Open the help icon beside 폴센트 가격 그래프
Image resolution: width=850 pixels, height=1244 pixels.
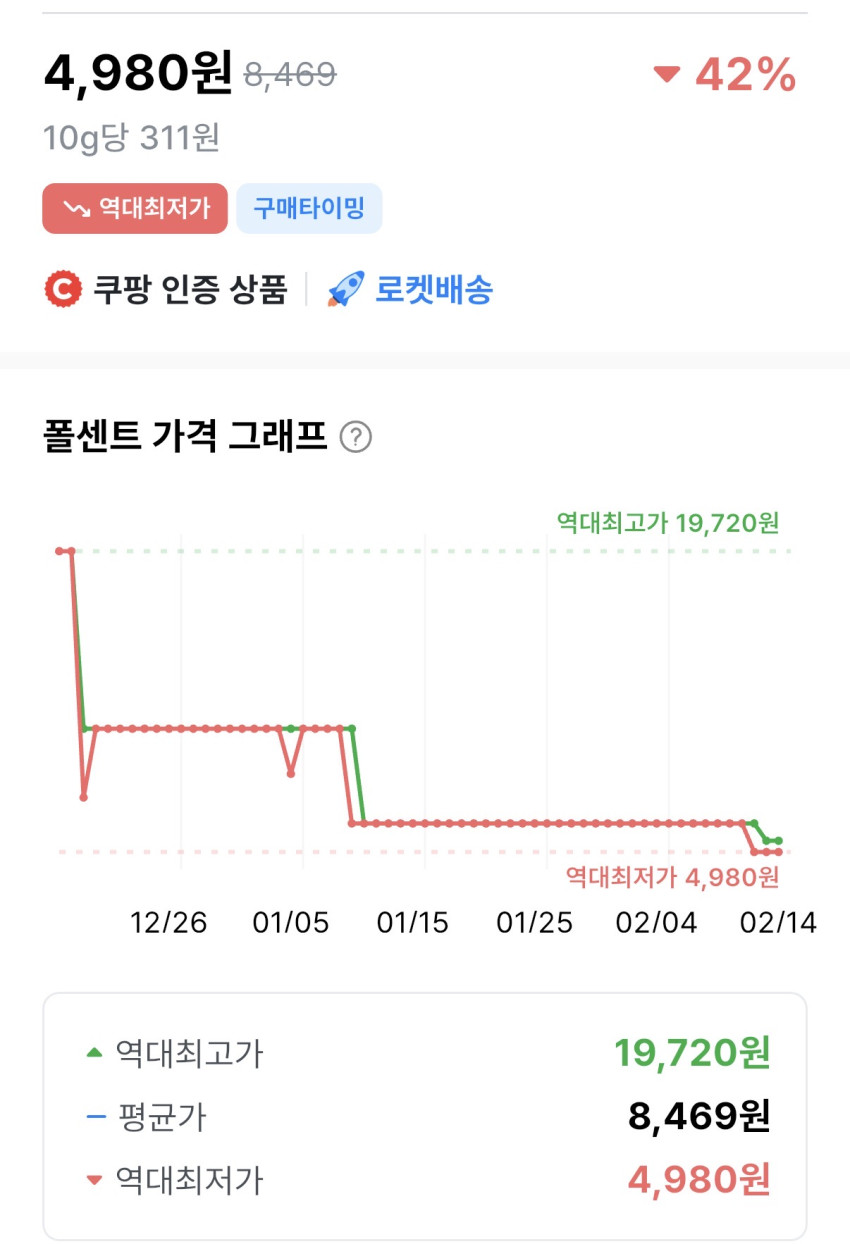[x=356, y=437]
